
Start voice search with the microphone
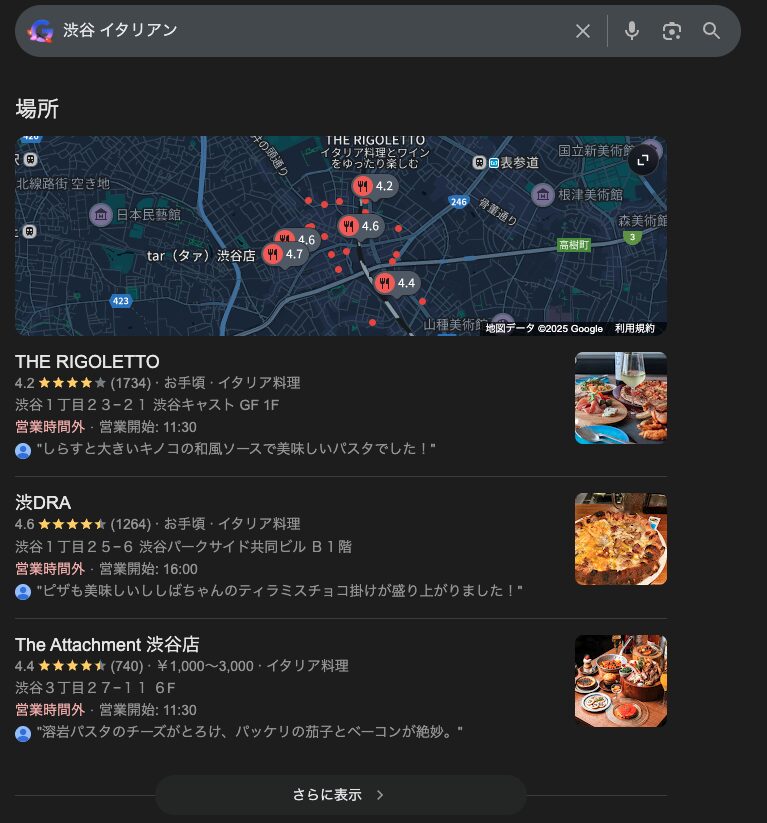point(631,31)
